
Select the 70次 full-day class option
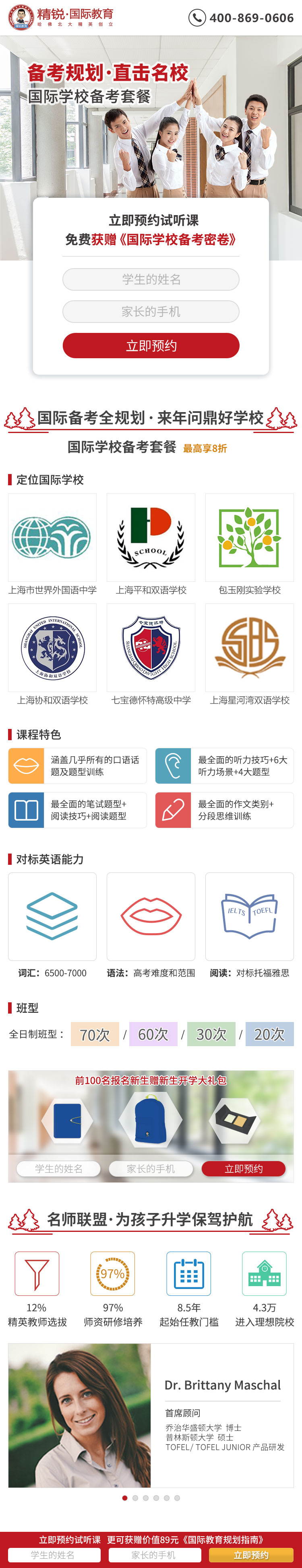95,1034
